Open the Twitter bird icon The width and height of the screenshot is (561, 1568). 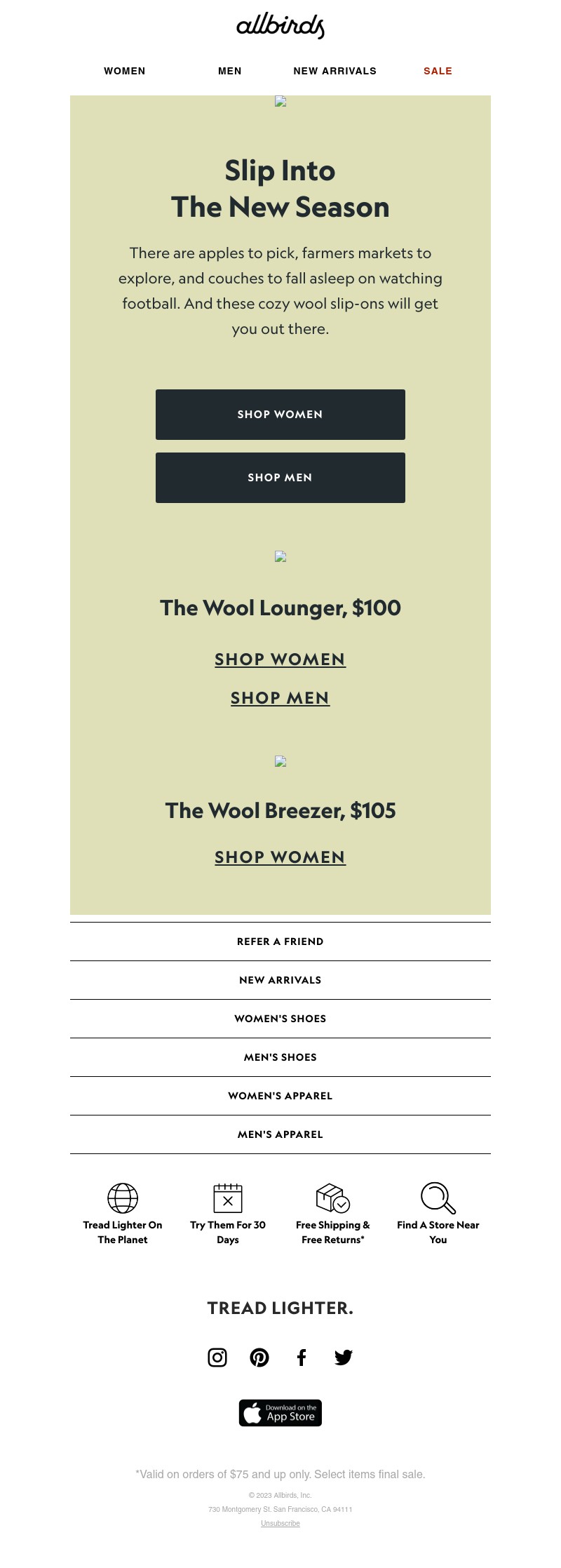(x=344, y=1358)
